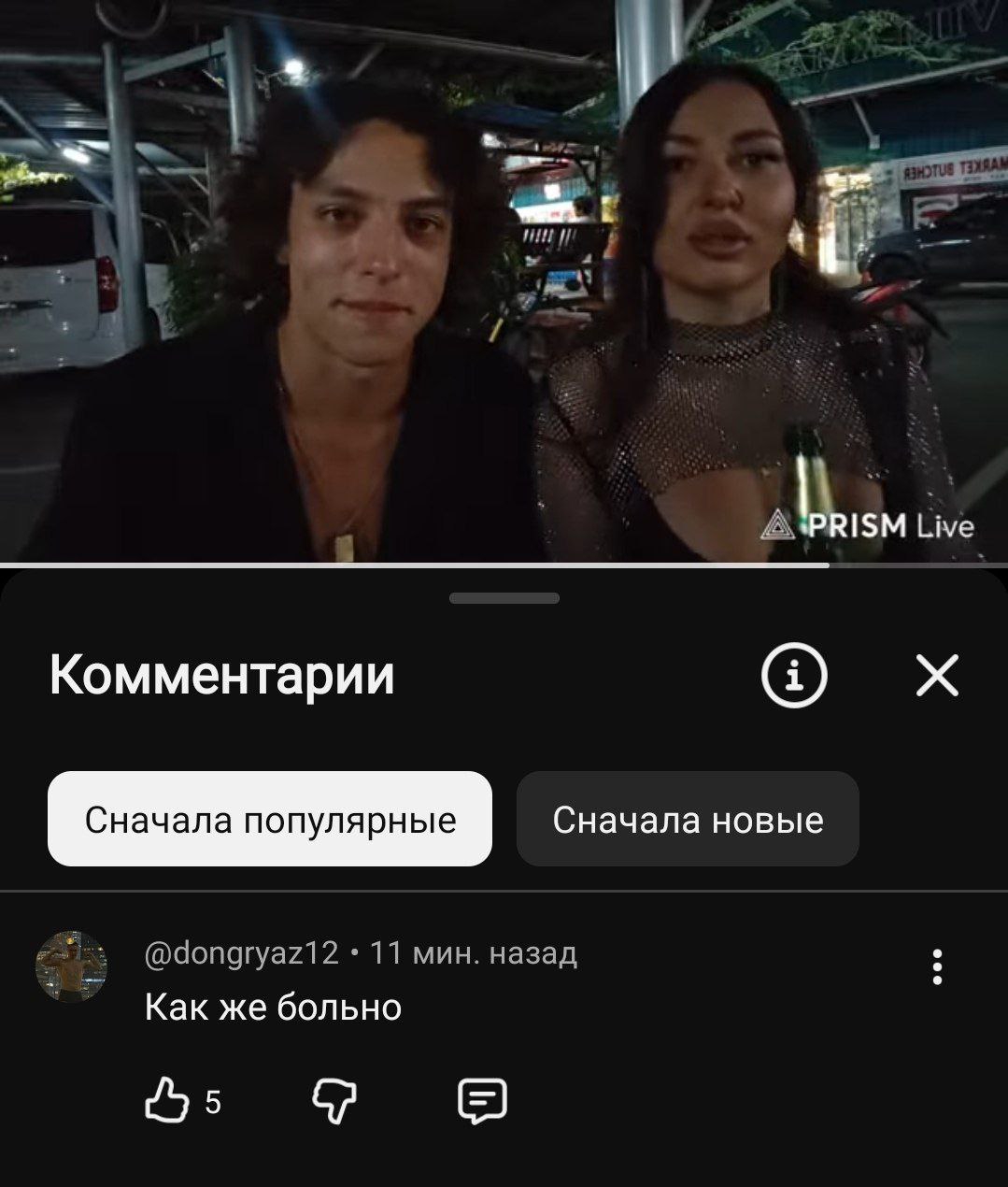Reply to the comment by @dongryaz12
Viewport: 1008px width, 1187px height.
(482, 1100)
